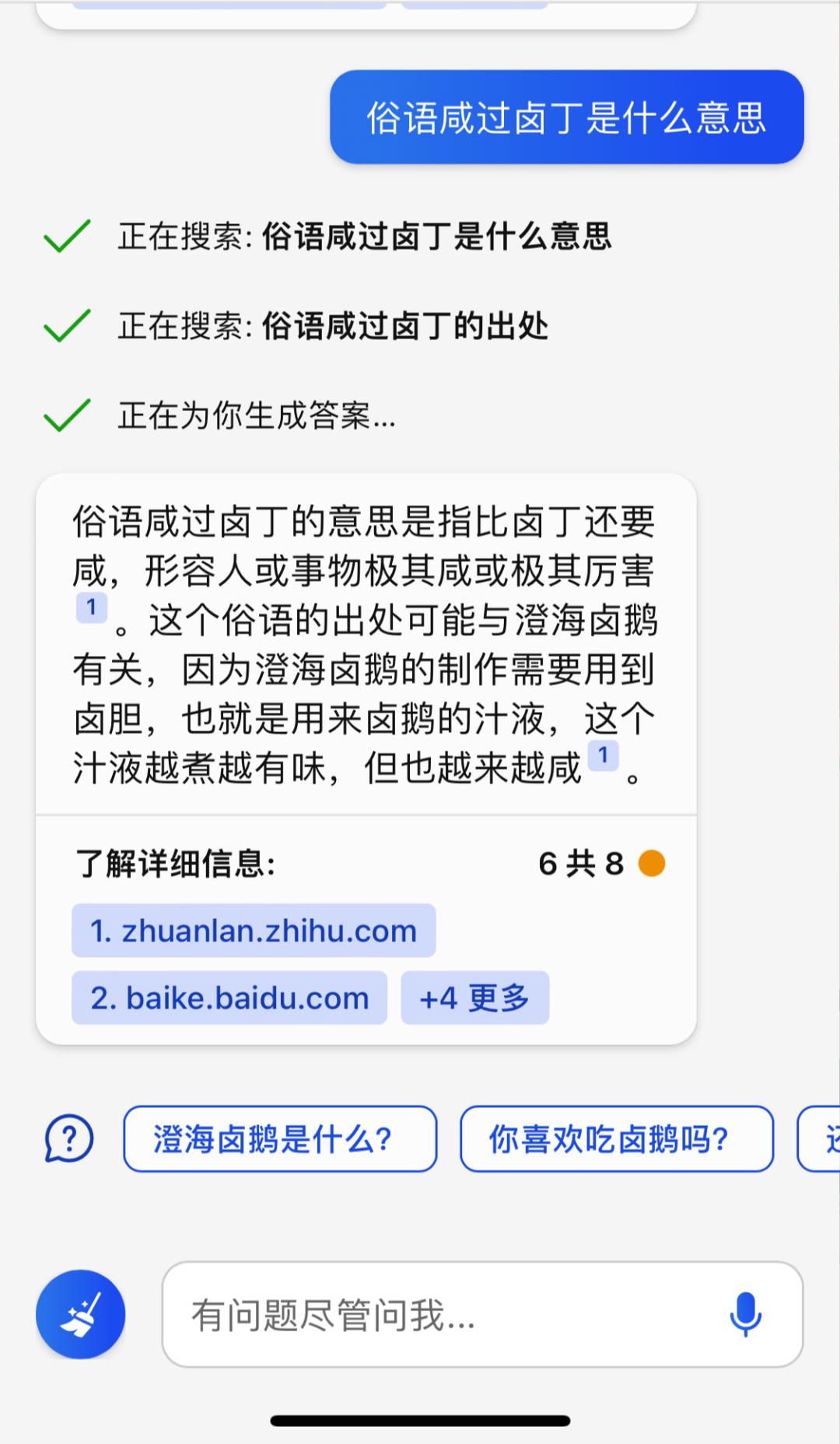Image resolution: width=840 pixels, height=1444 pixels.
Task: Start voice input with the microphone
Action: 744,1315
